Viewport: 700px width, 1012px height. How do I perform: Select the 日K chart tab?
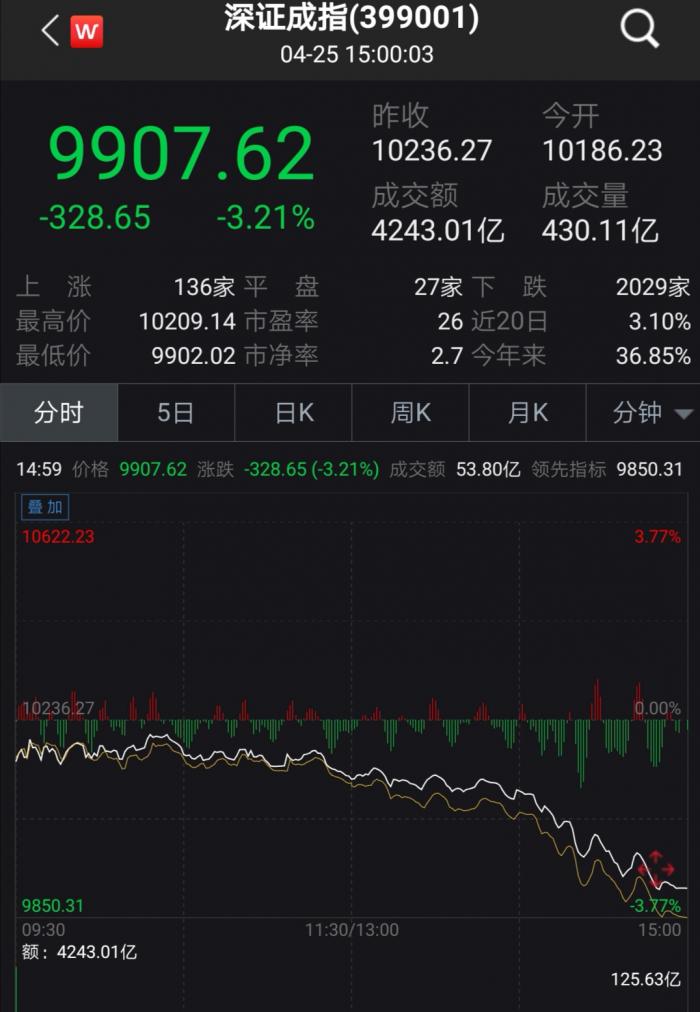[x=294, y=413]
